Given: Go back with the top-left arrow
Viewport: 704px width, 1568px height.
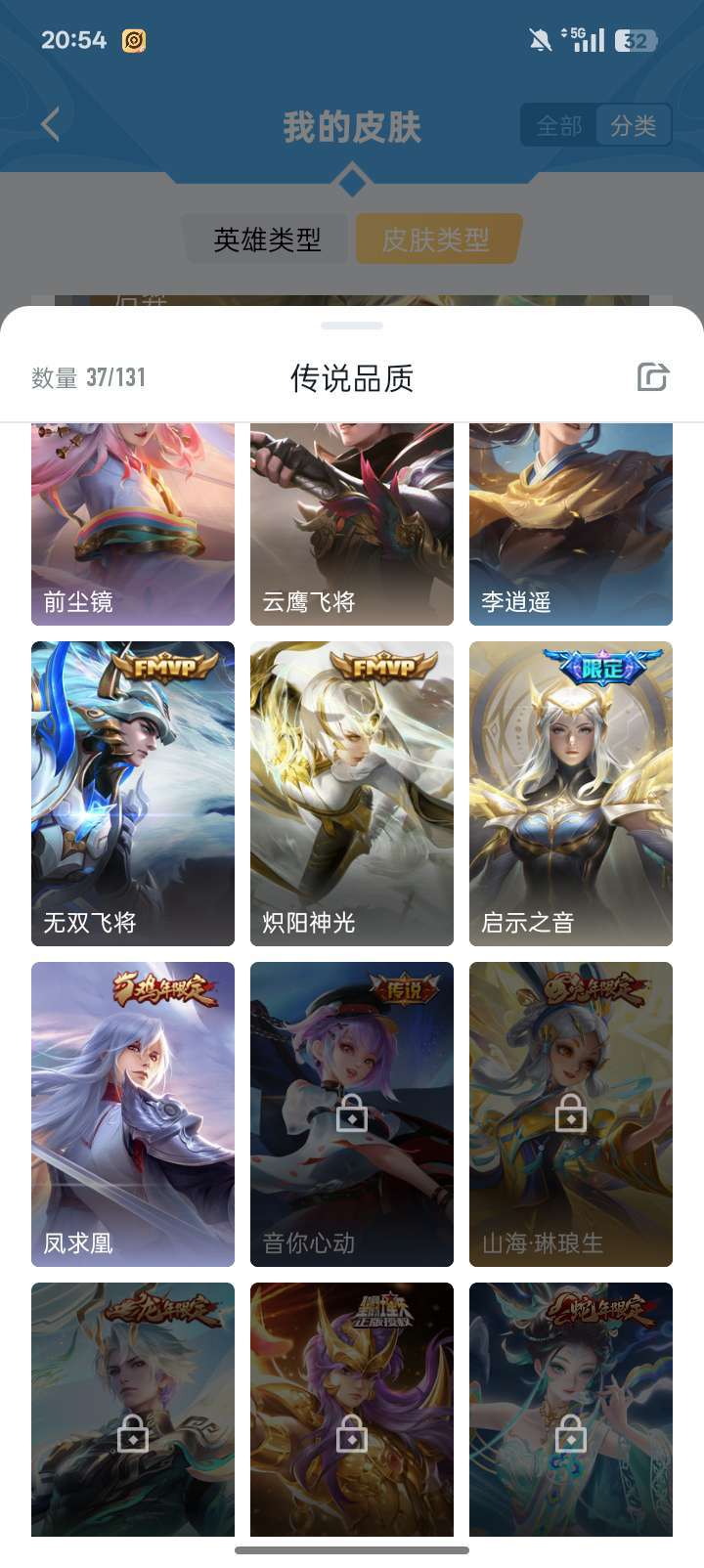Looking at the screenshot, I should click(x=51, y=125).
